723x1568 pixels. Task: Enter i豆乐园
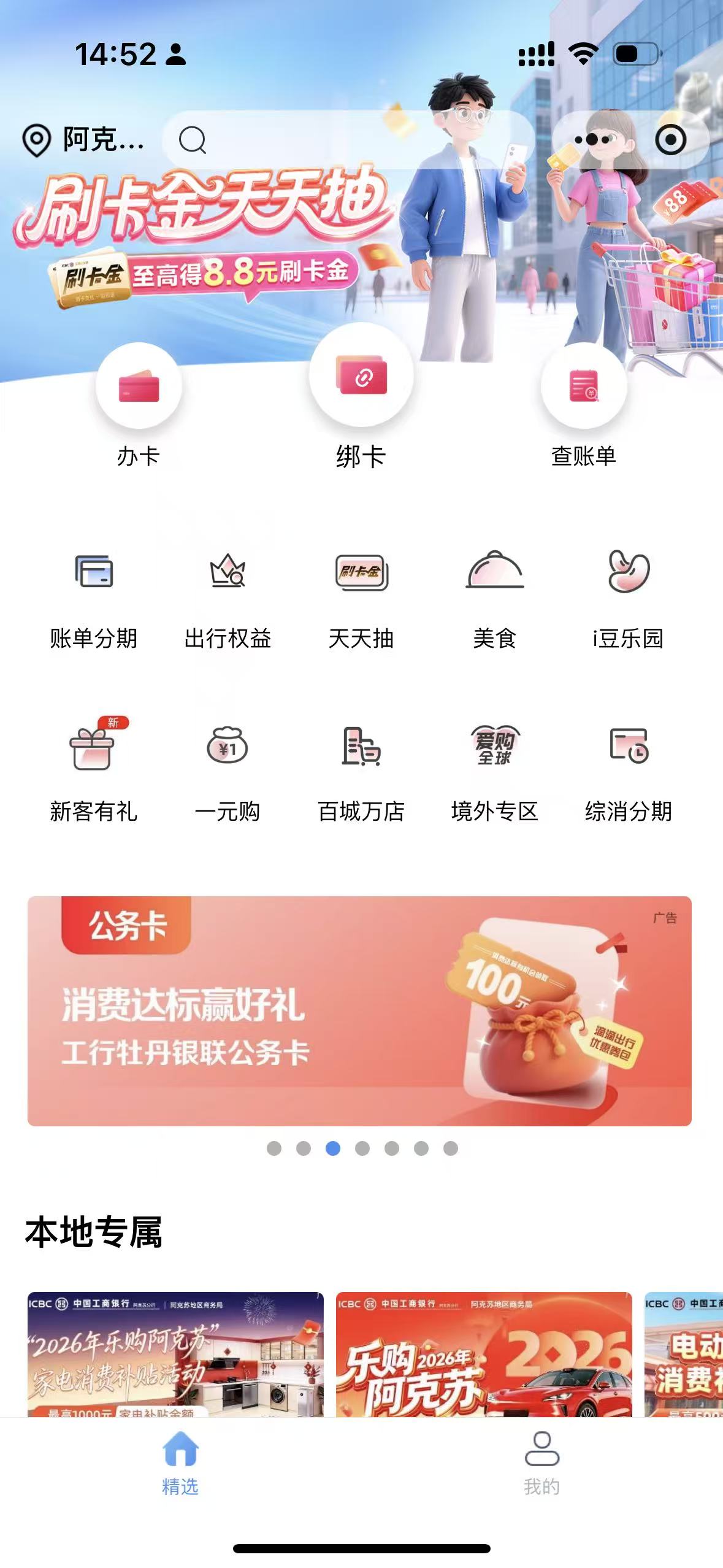[x=628, y=599]
